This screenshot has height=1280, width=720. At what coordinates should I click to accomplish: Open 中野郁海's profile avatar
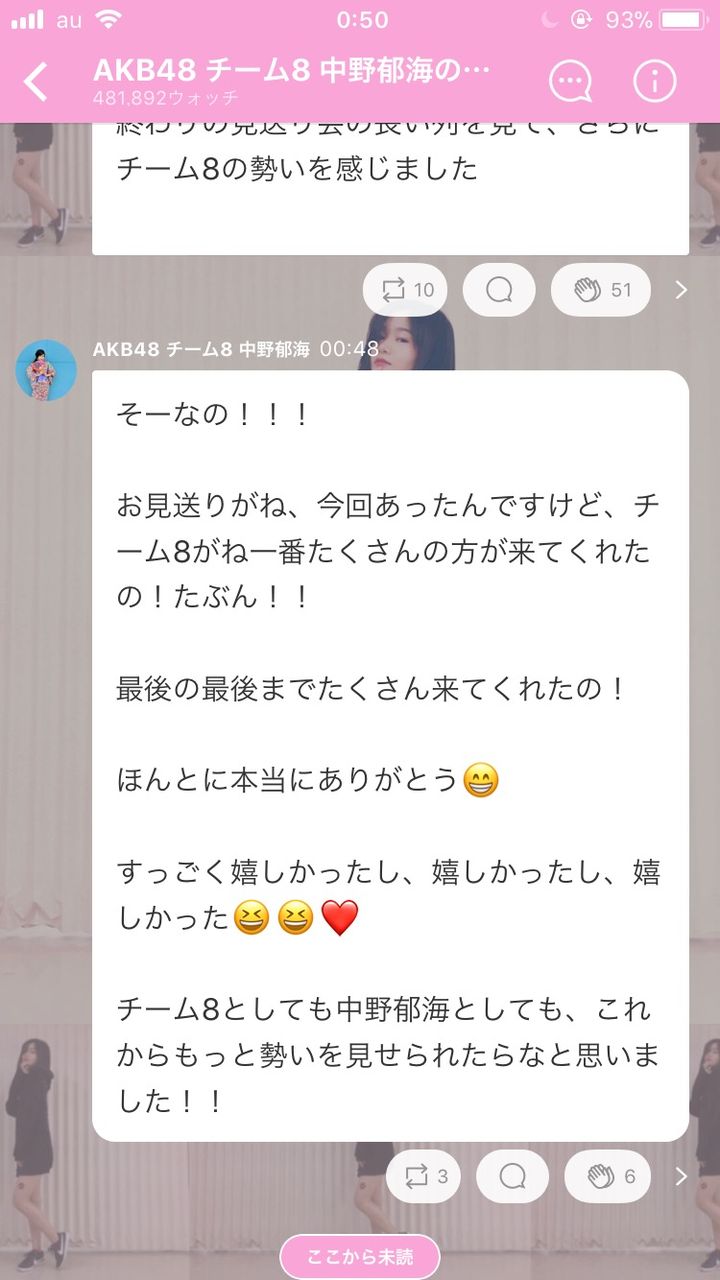46,370
